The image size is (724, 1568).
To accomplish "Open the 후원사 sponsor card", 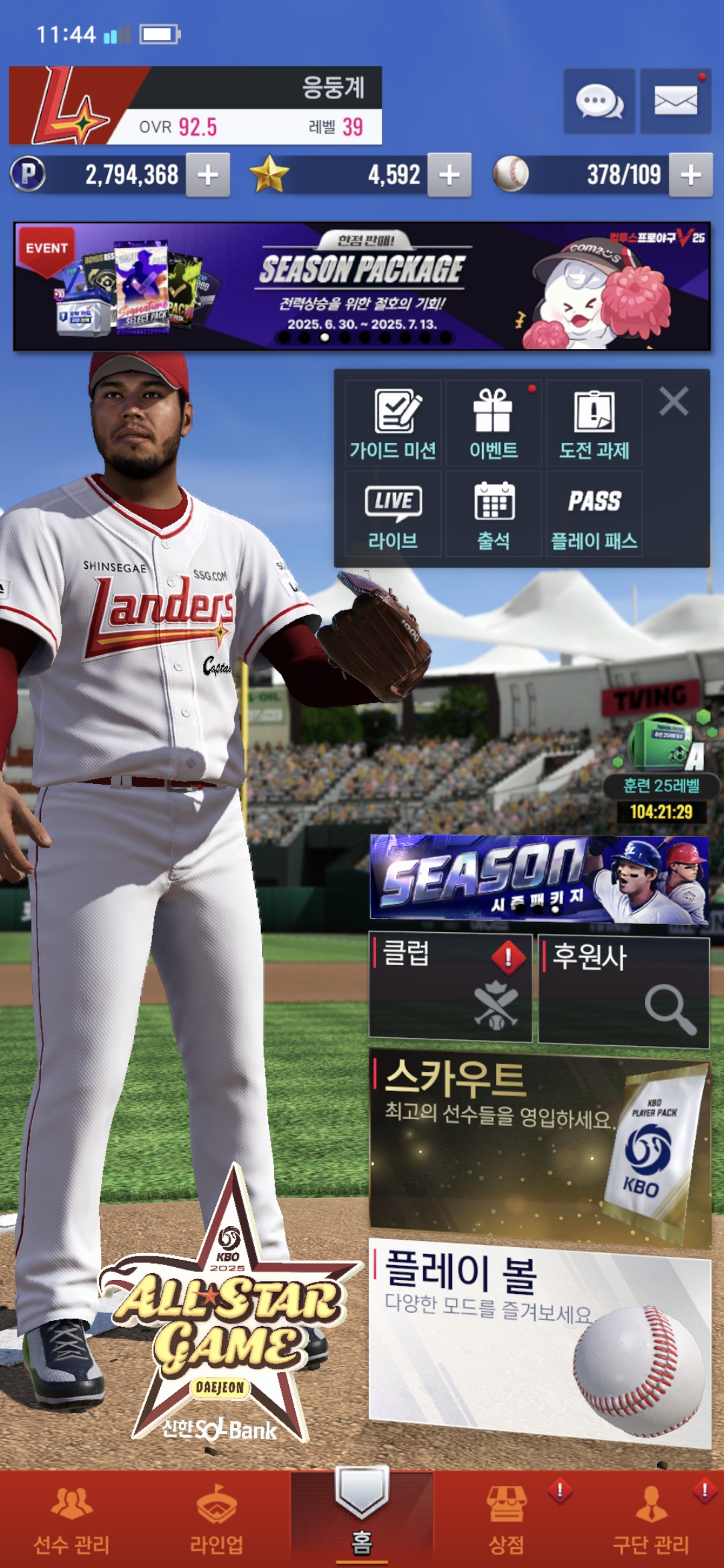I will (x=623, y=990).
